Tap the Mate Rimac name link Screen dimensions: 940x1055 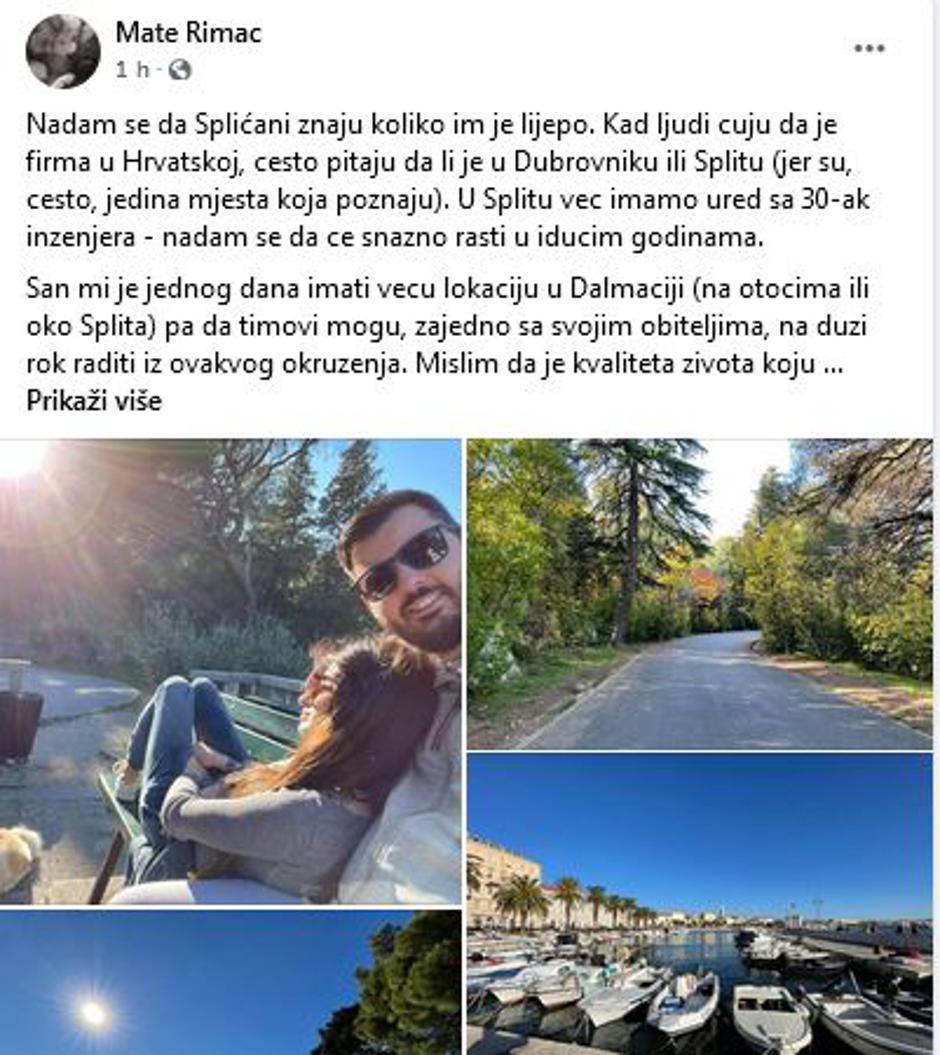[188, 32]
